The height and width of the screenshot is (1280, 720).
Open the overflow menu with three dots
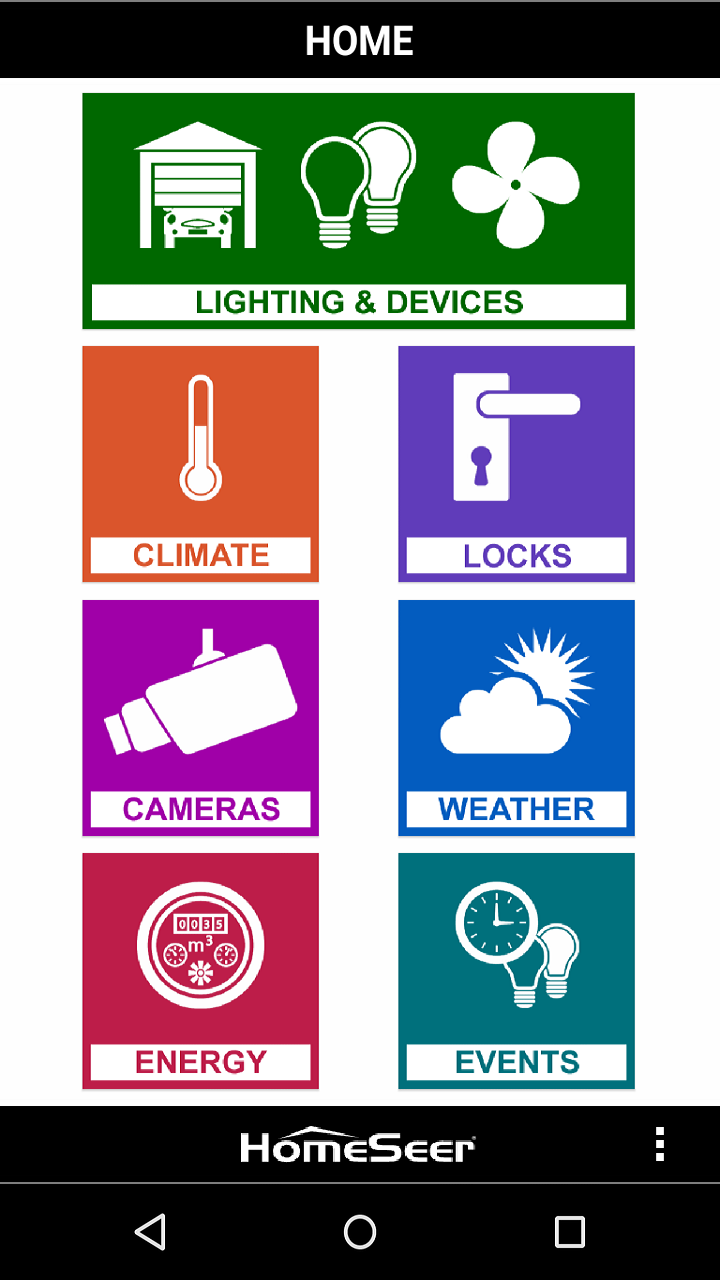[658, 1146]
